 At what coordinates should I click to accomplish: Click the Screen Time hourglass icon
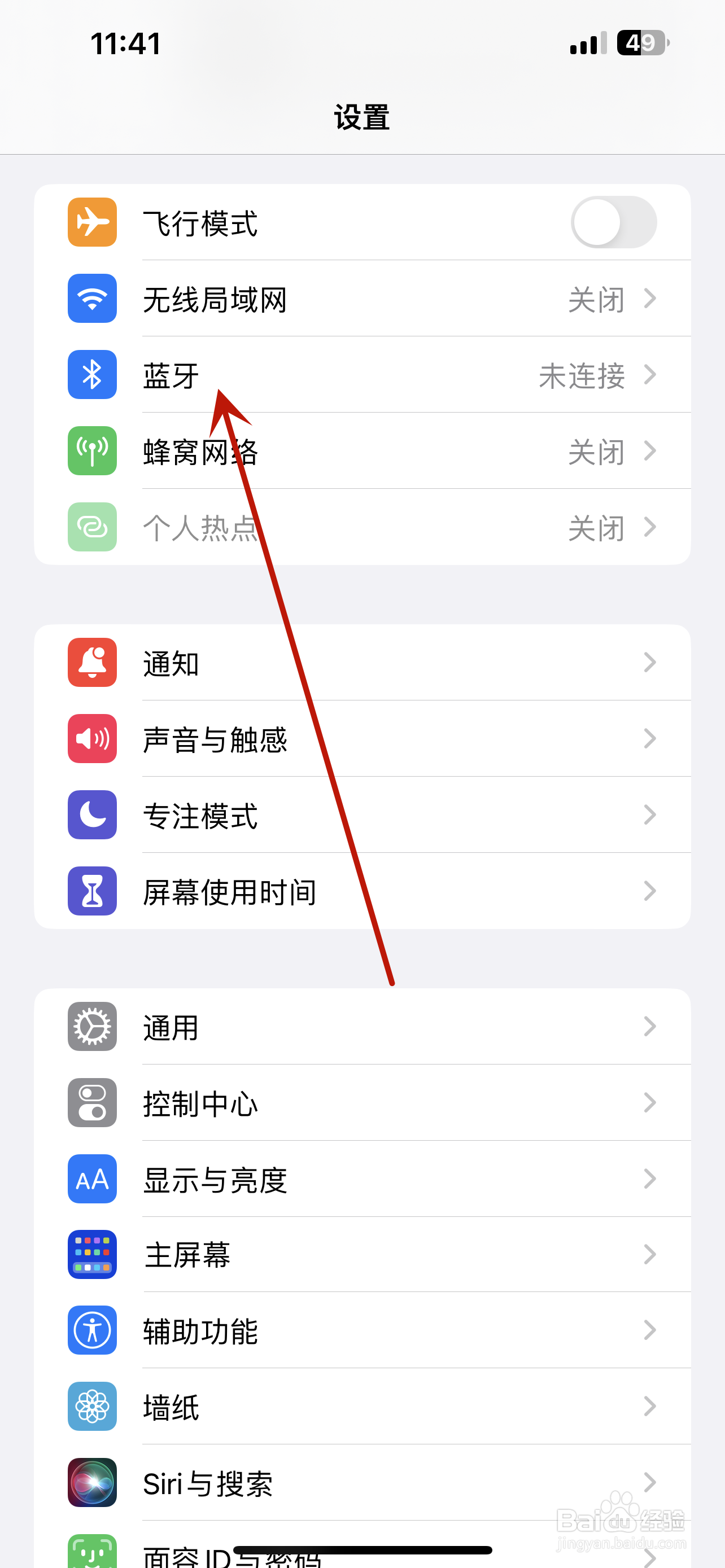[x=91, y=892]
